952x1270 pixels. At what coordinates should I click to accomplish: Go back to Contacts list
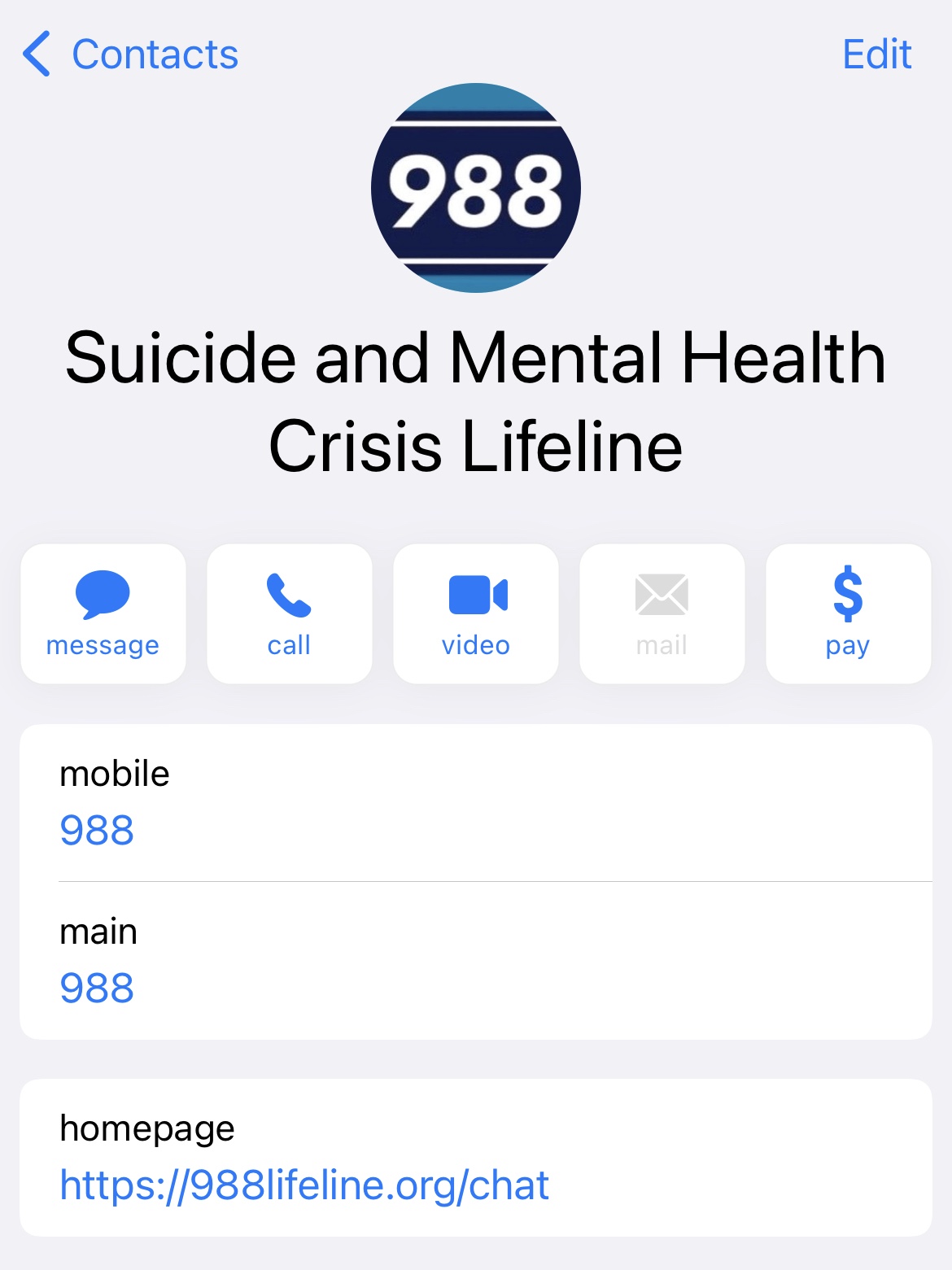(x=130, y=55)
